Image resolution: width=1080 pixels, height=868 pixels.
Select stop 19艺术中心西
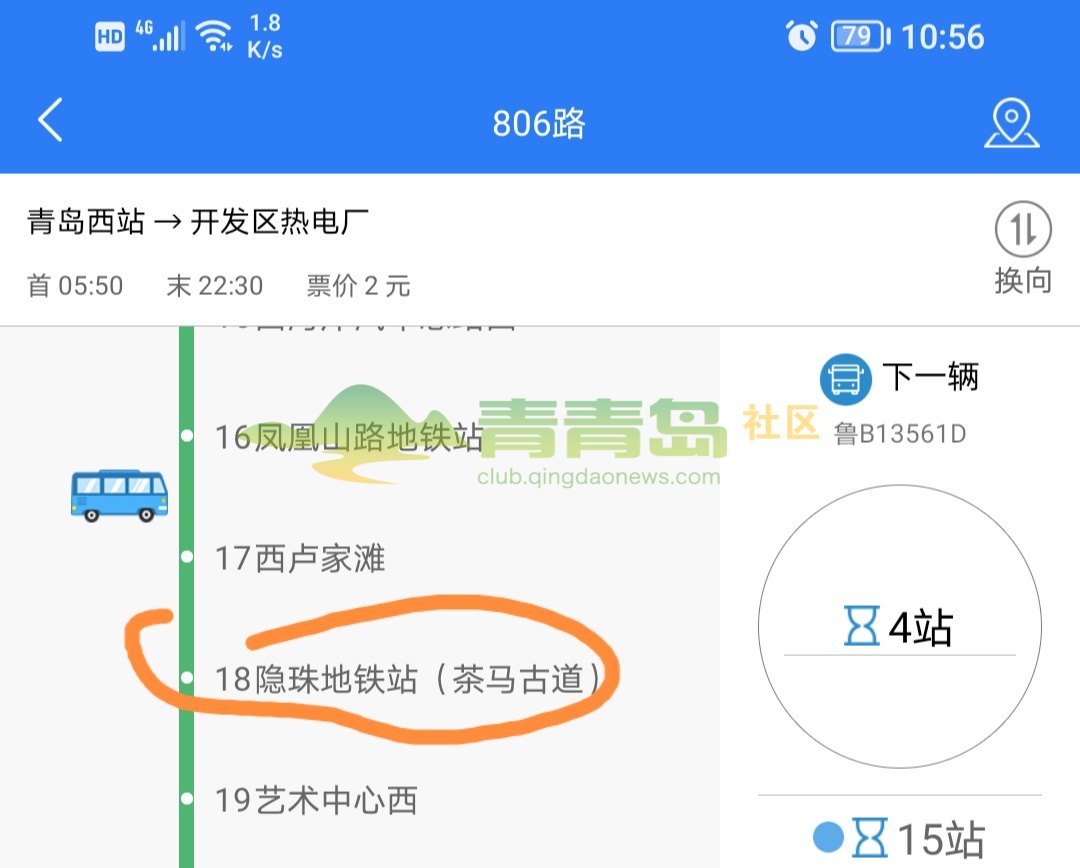point(316,800)
